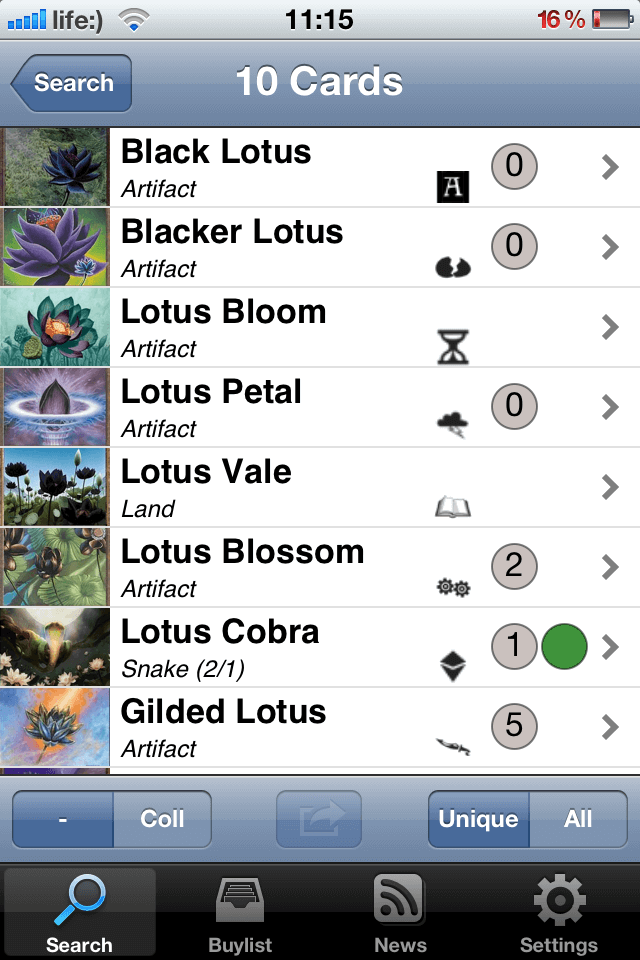Viewport: 640px width, 960px height.
Task: Go back to Search screen
Action: click(72, 83)
